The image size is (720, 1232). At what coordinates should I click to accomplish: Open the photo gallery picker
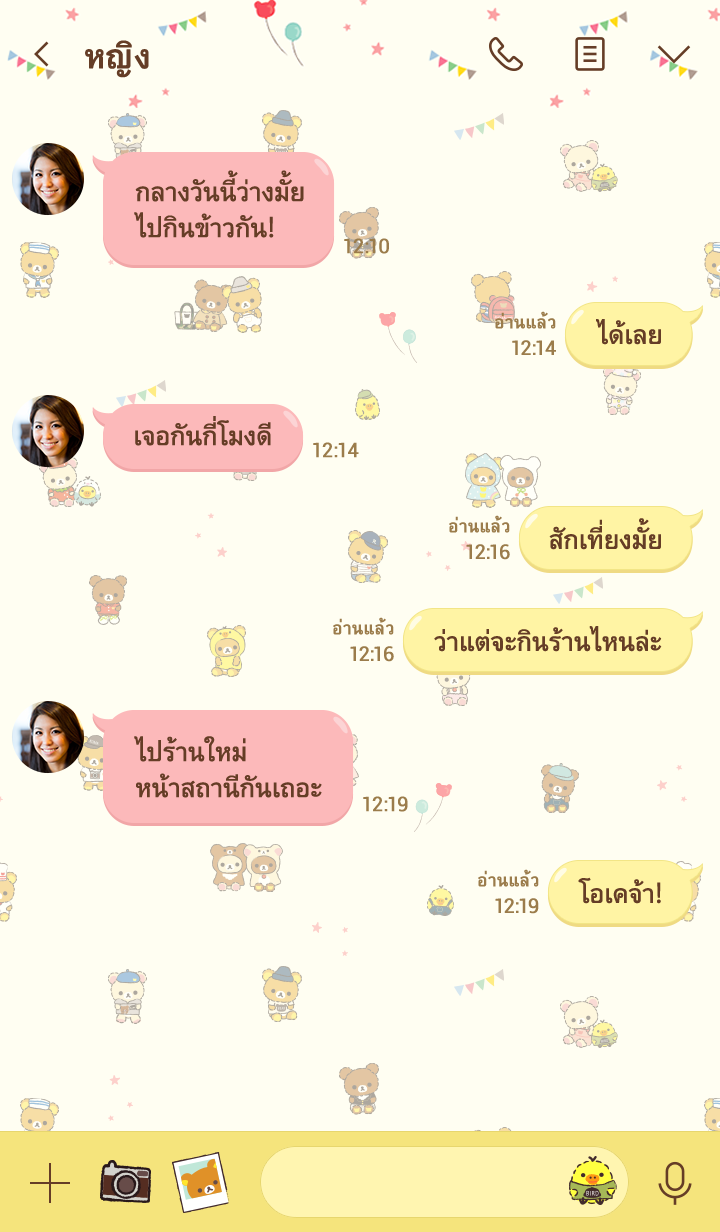click(x=200, y=1183)
